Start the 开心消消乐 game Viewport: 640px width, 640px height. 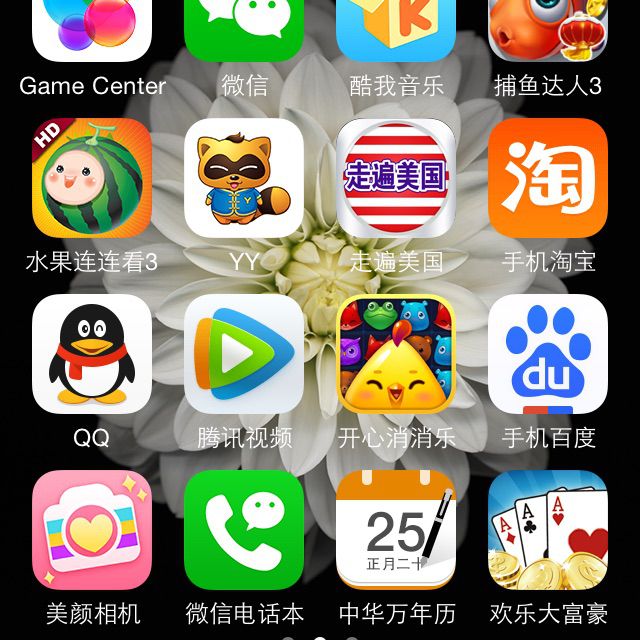(396, 354)
